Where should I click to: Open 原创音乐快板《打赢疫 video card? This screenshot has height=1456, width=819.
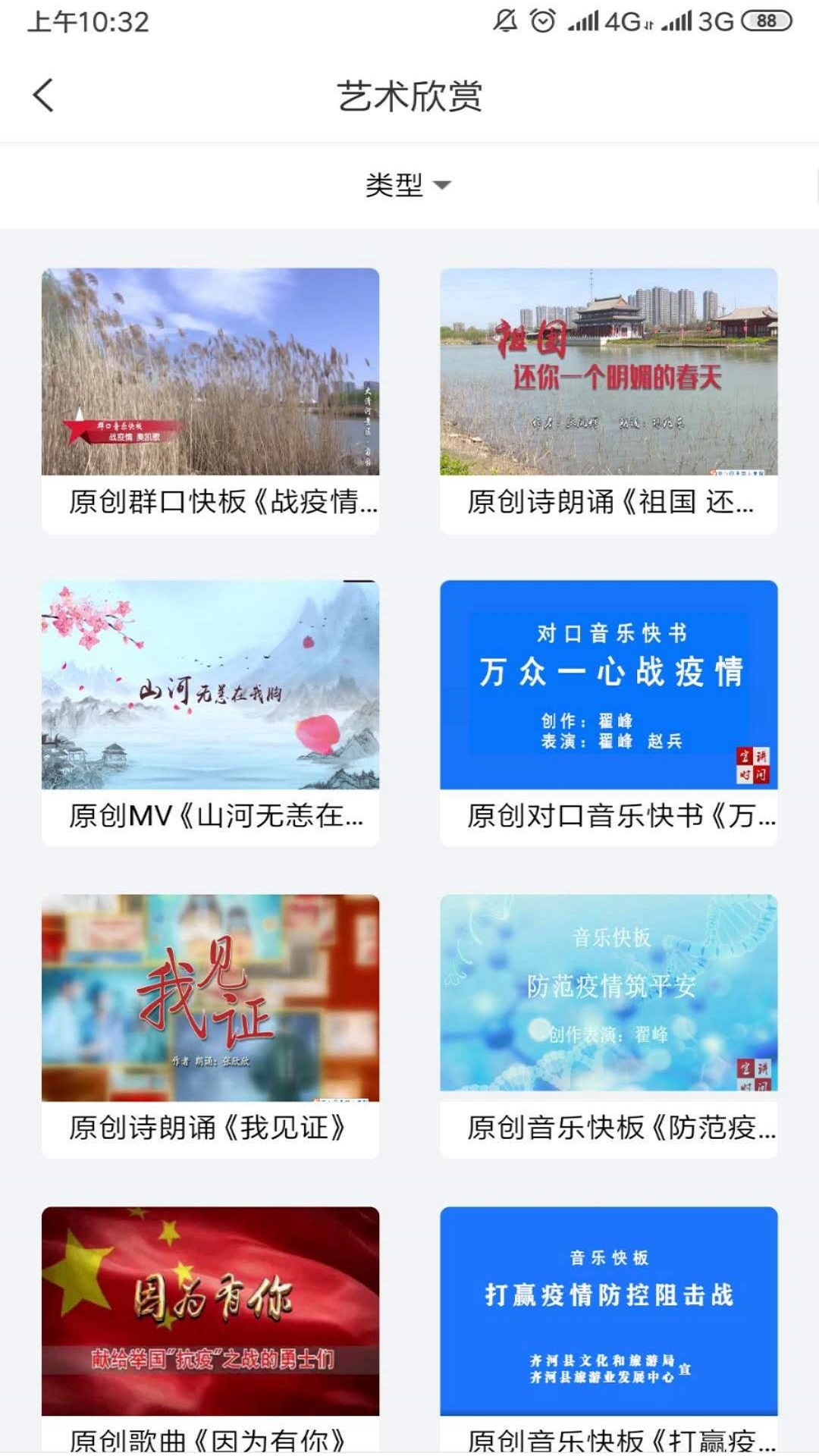click(x=608, y=1327)
